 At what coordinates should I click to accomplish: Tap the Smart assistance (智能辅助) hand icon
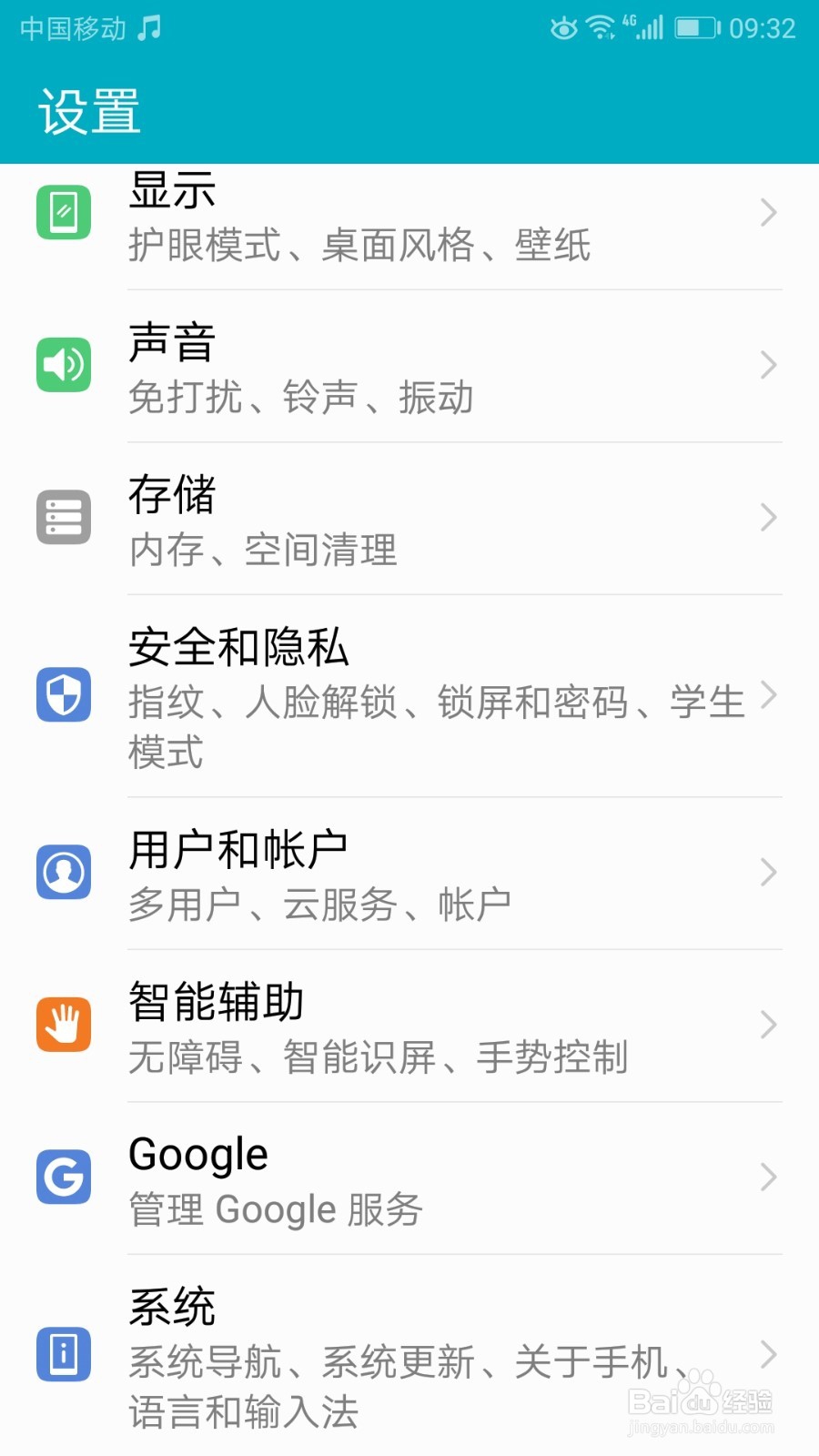click(63, 1023)
